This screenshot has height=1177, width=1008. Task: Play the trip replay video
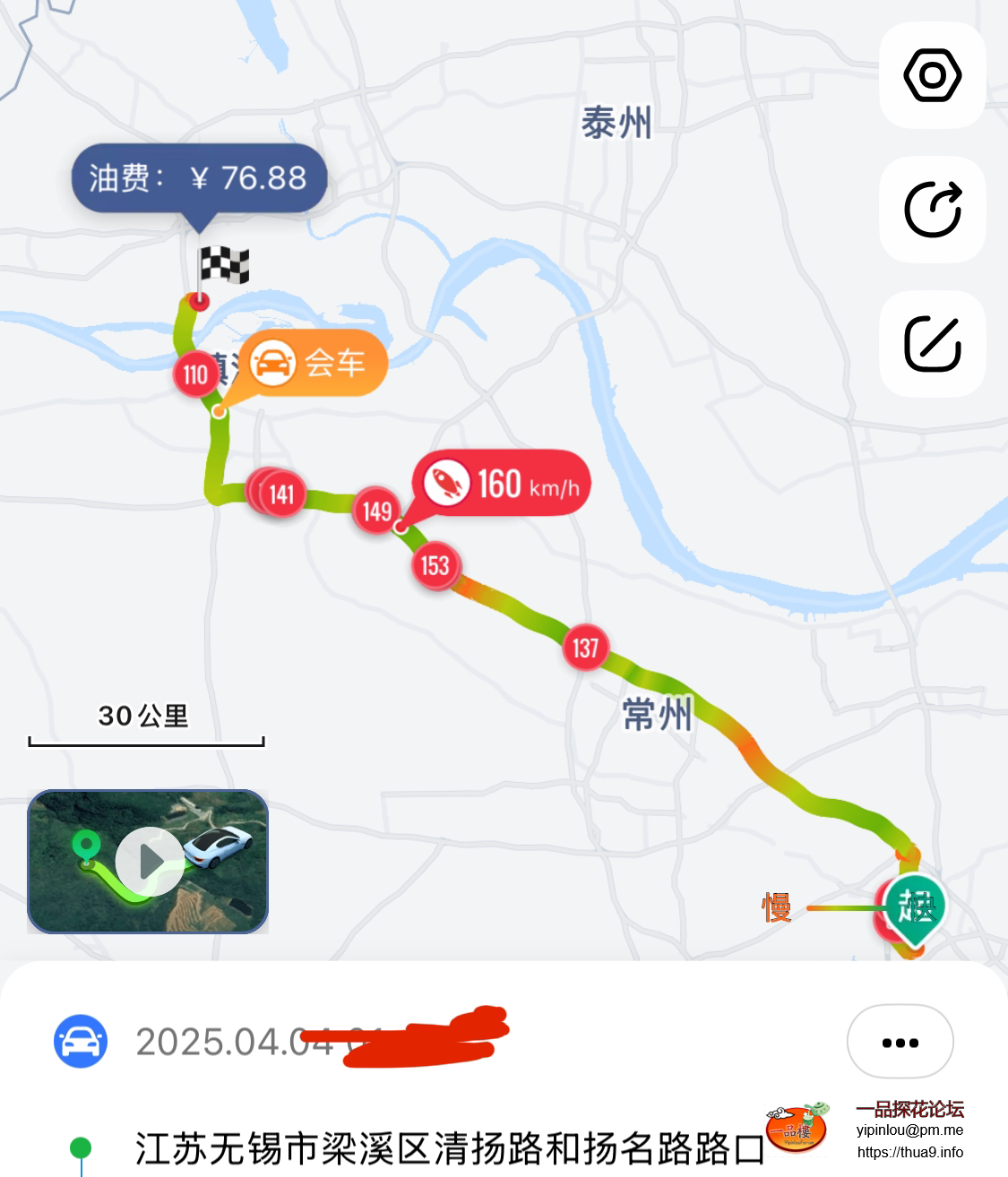150,862
